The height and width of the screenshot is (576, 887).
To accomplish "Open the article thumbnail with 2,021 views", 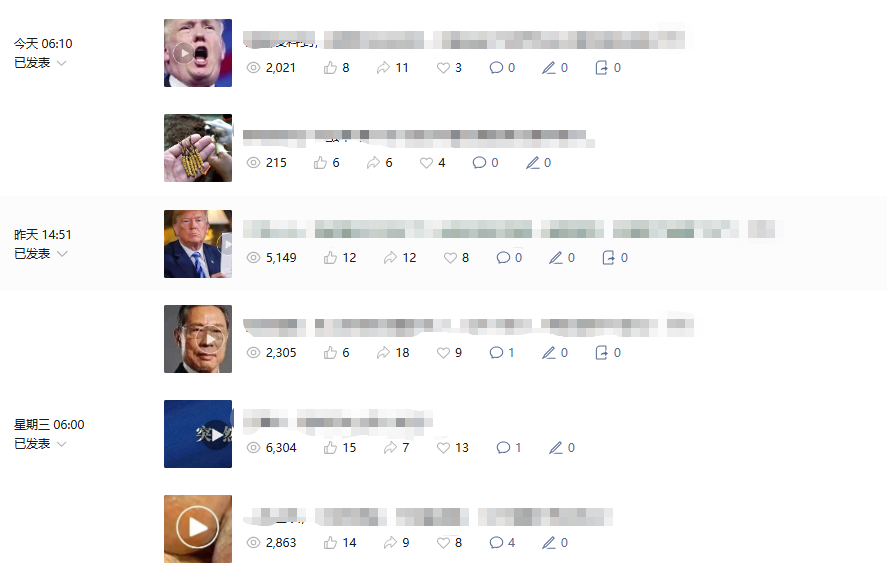I will pyautogui.click(x=198, y=53).
